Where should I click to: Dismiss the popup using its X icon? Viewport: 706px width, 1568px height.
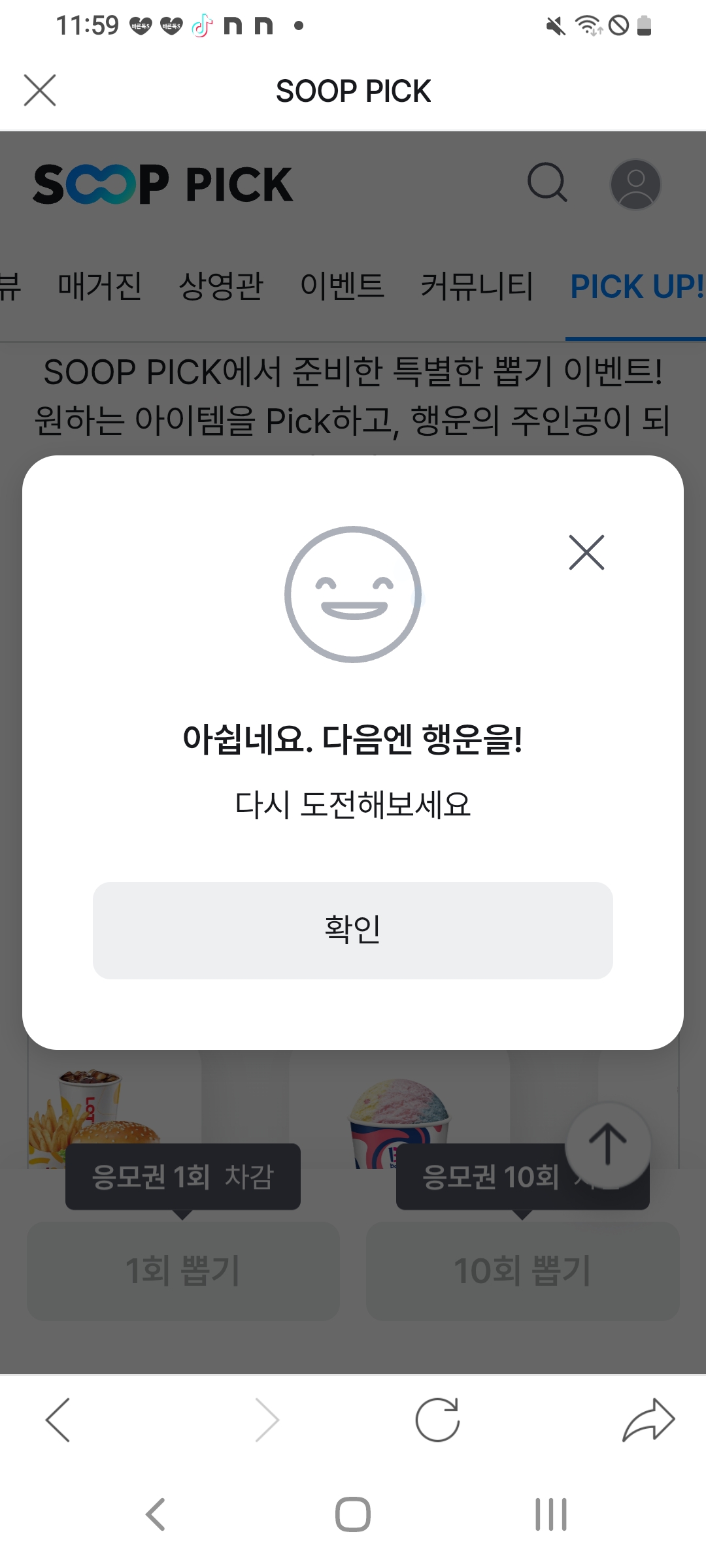(x=586, y=553)
